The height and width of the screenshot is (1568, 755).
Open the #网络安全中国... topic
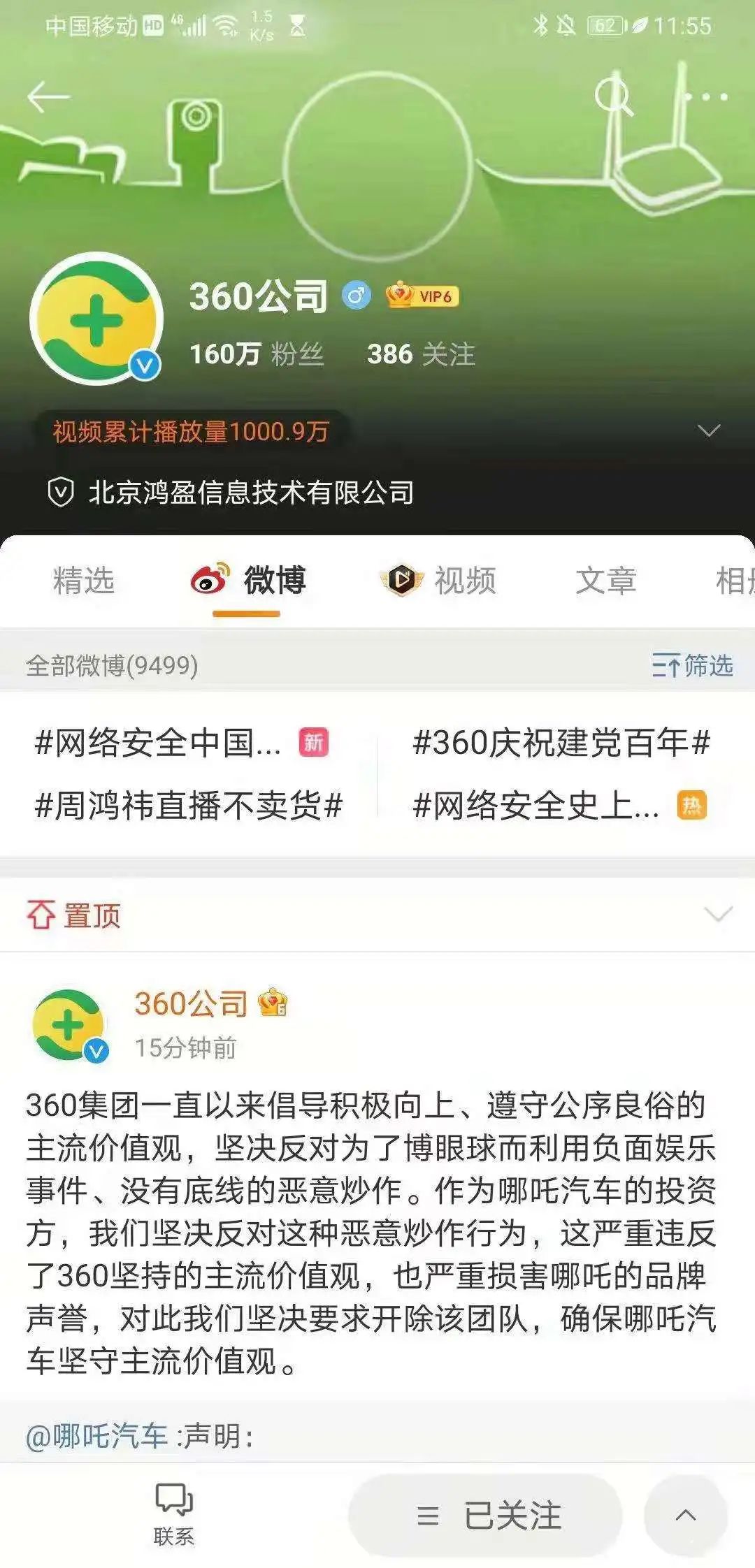[158, 743]
